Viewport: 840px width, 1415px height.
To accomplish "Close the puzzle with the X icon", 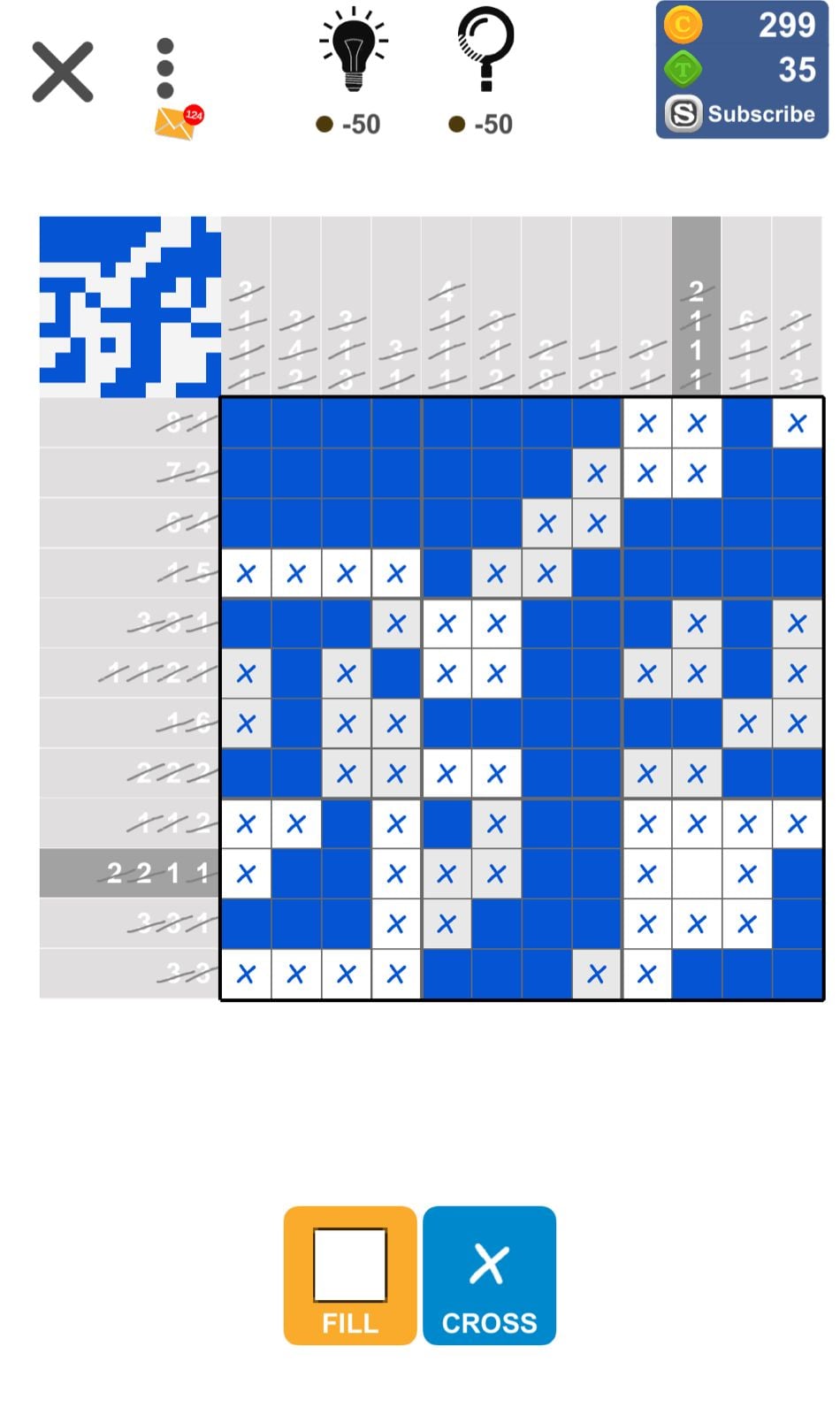I will pos(62,72).
